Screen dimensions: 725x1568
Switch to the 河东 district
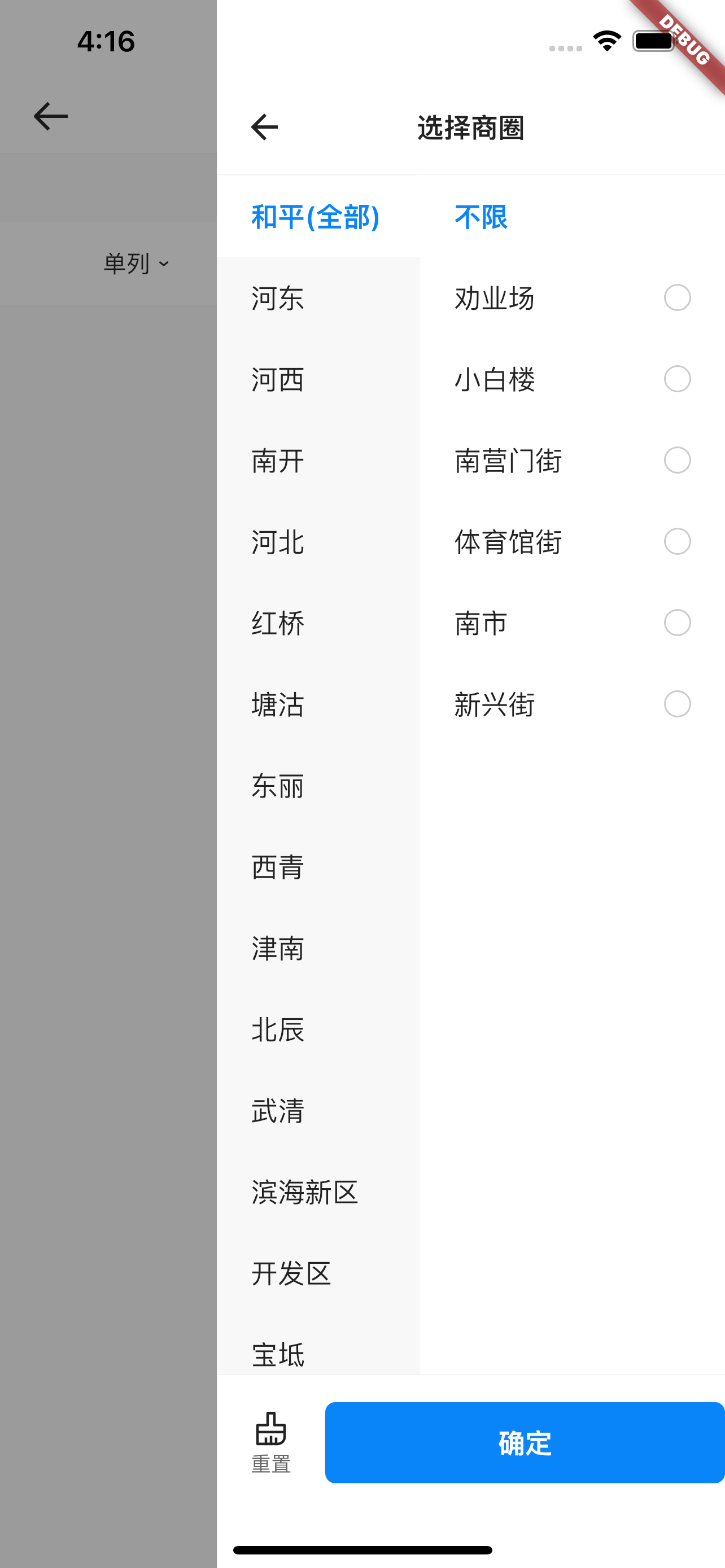(278, 298)
